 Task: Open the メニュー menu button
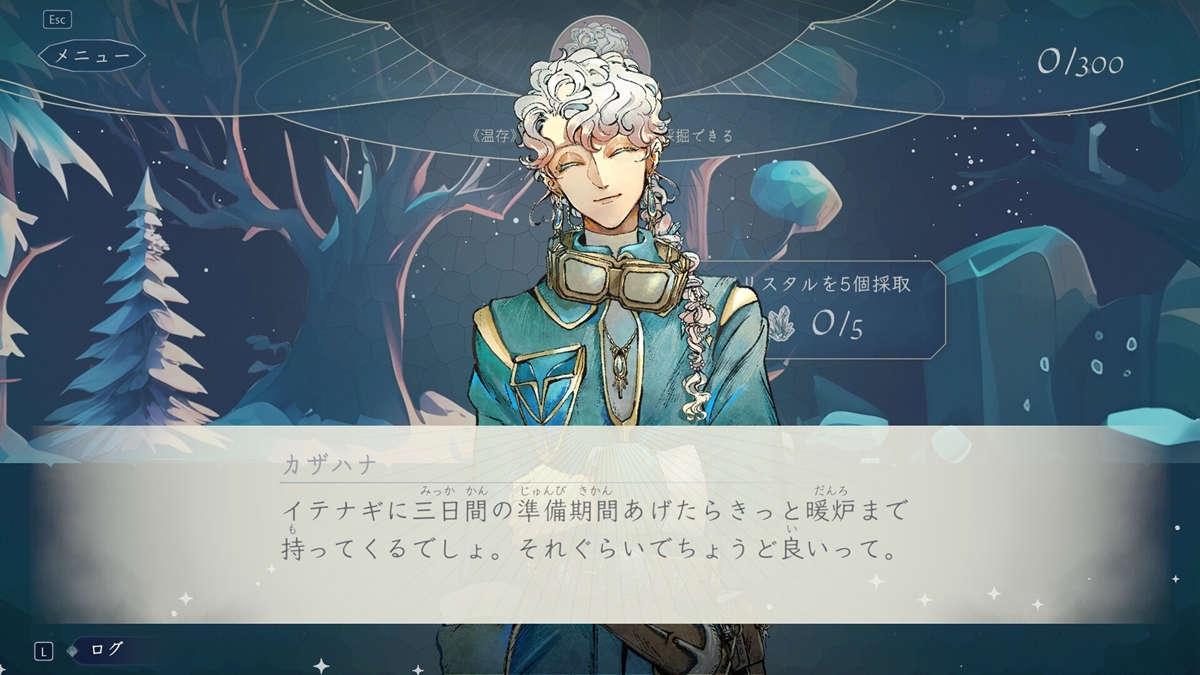(x=91, y=55)
